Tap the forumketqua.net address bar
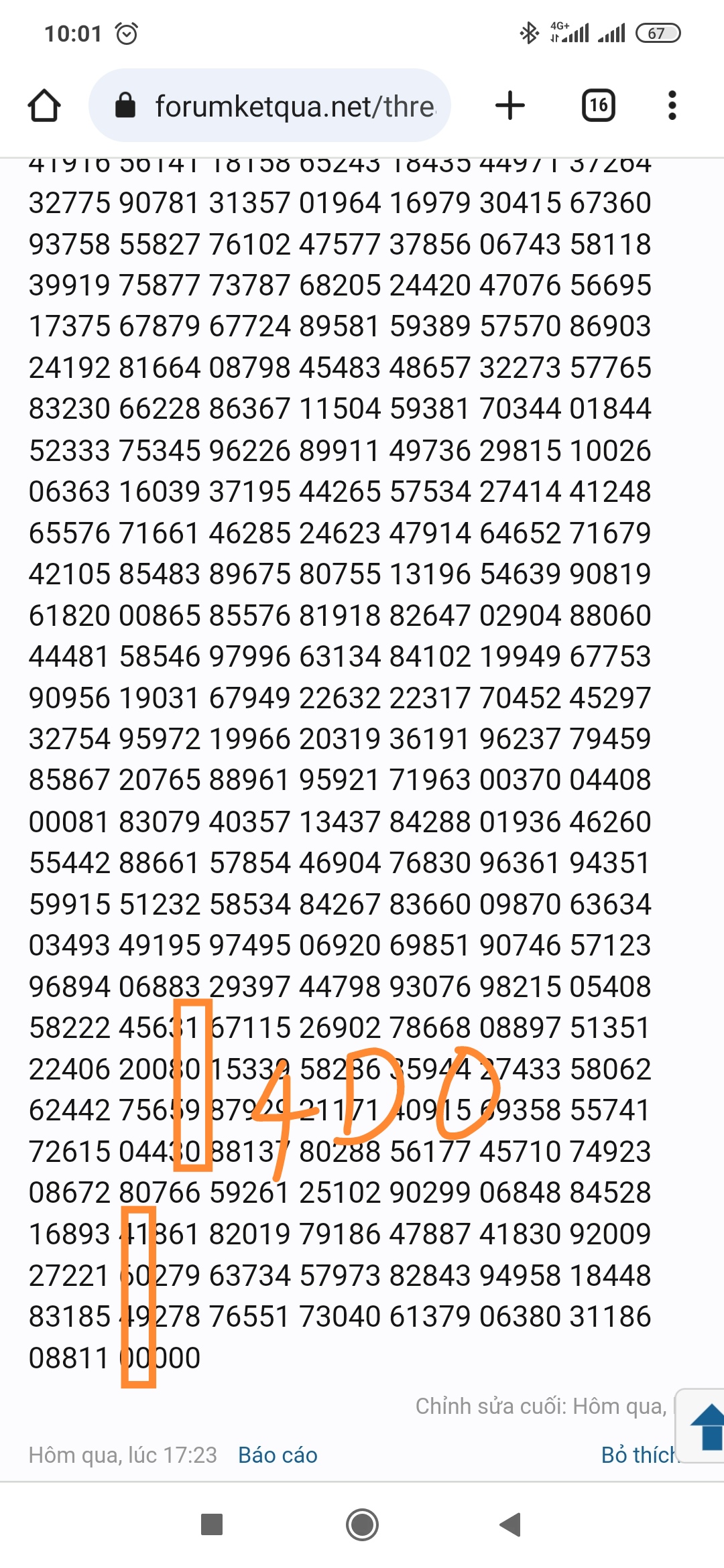This screenshot has width=724, height=1568. [x=269, y=105]
